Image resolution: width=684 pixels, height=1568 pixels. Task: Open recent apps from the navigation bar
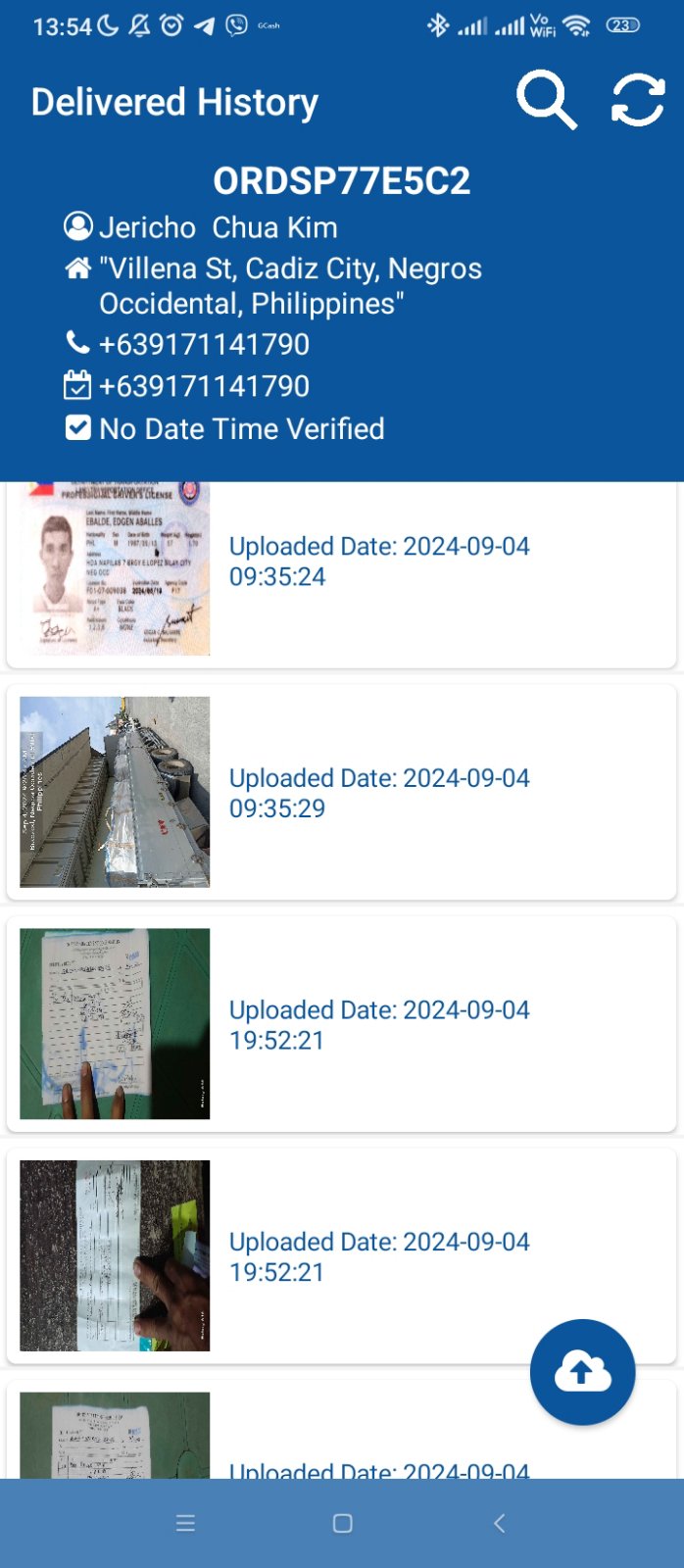(x=185, y=1523)
